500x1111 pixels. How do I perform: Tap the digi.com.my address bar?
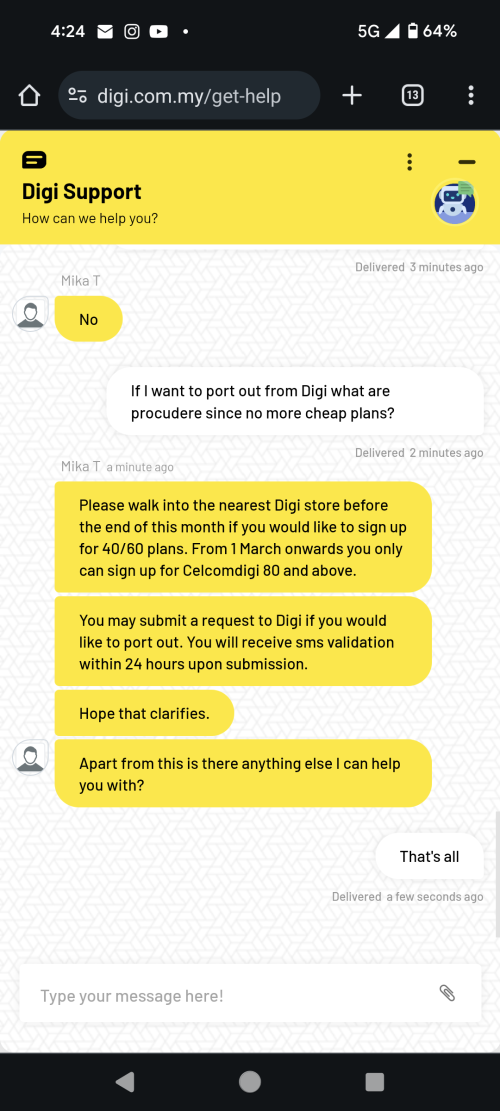(x=188, y=95)
